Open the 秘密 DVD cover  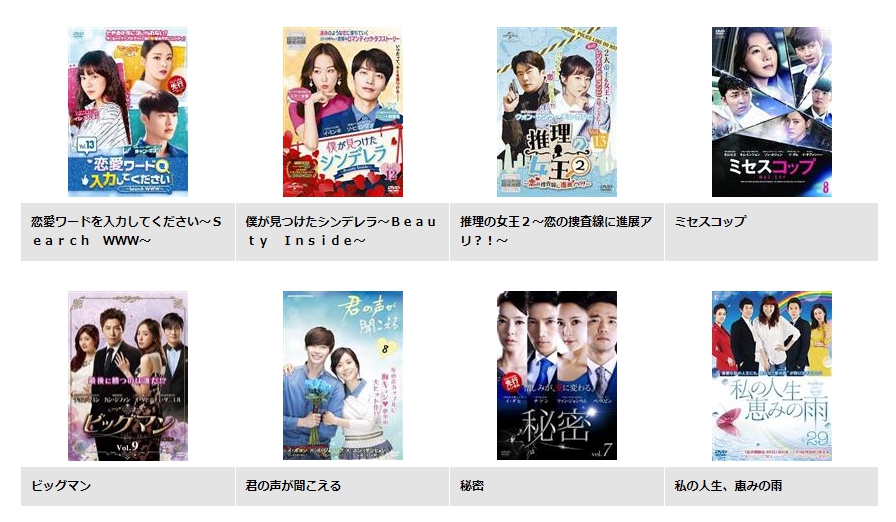556,376
